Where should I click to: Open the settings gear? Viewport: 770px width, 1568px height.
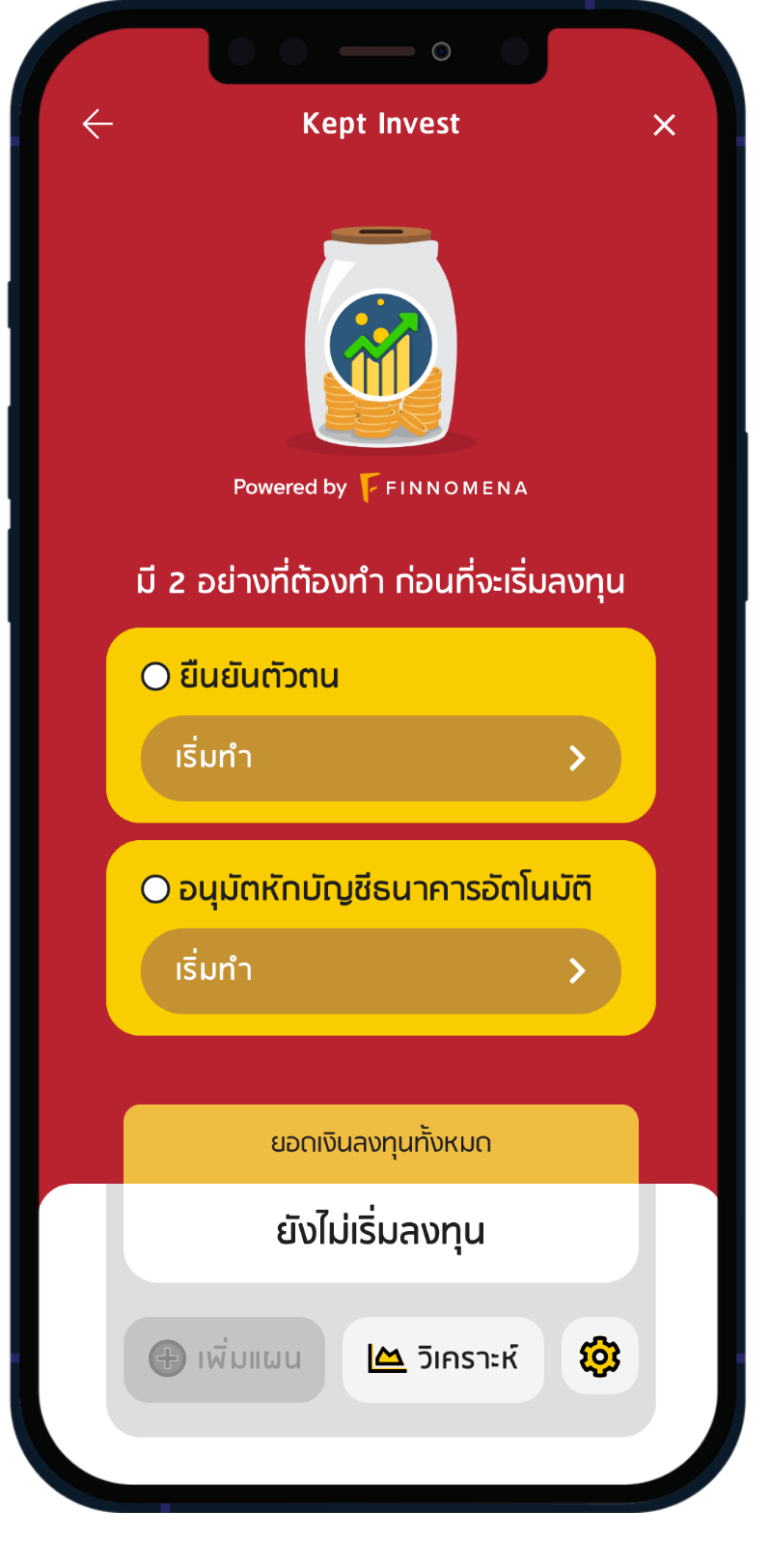[599, 1357]
